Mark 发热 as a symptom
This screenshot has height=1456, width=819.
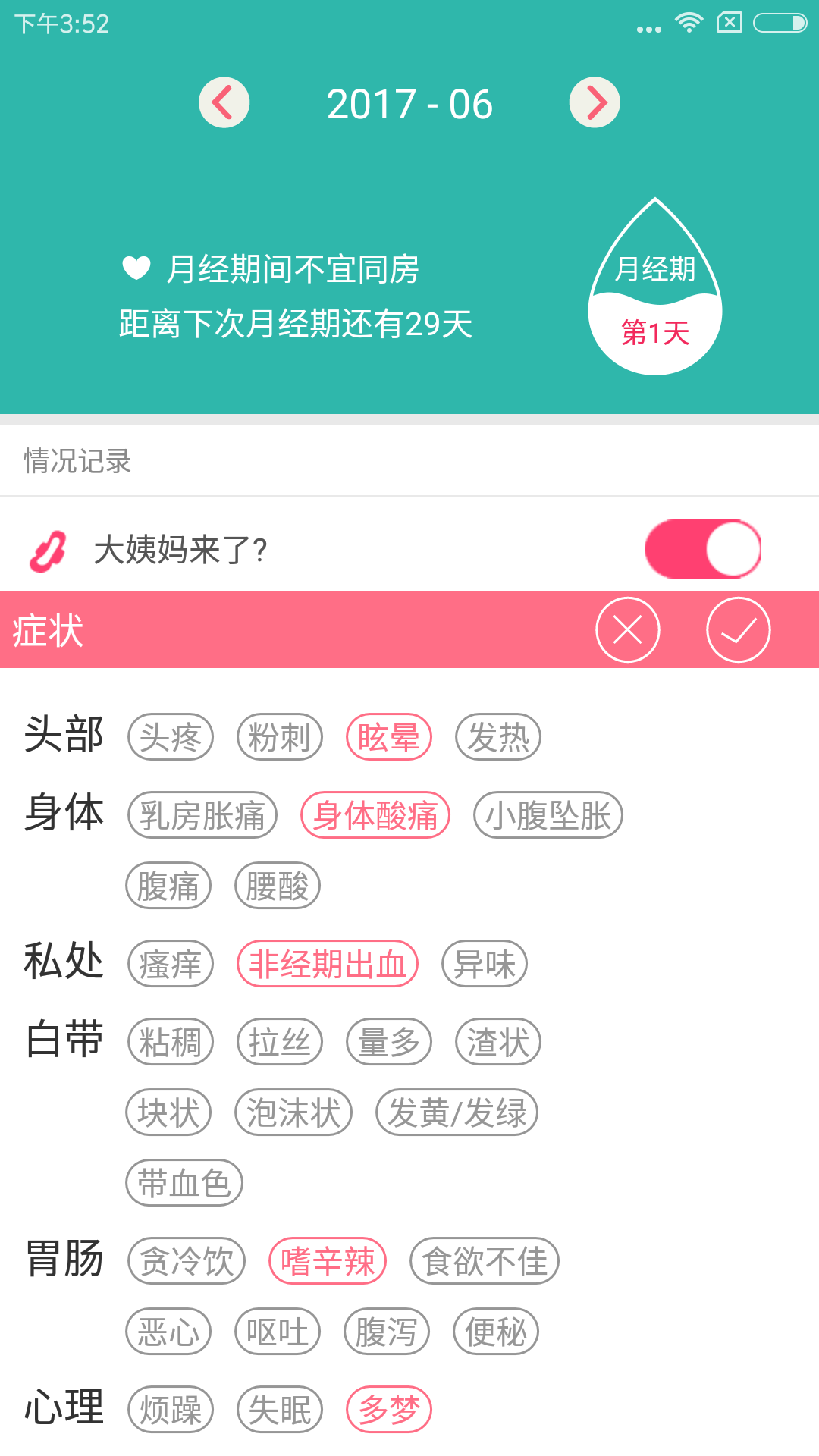tap(498, 737)
